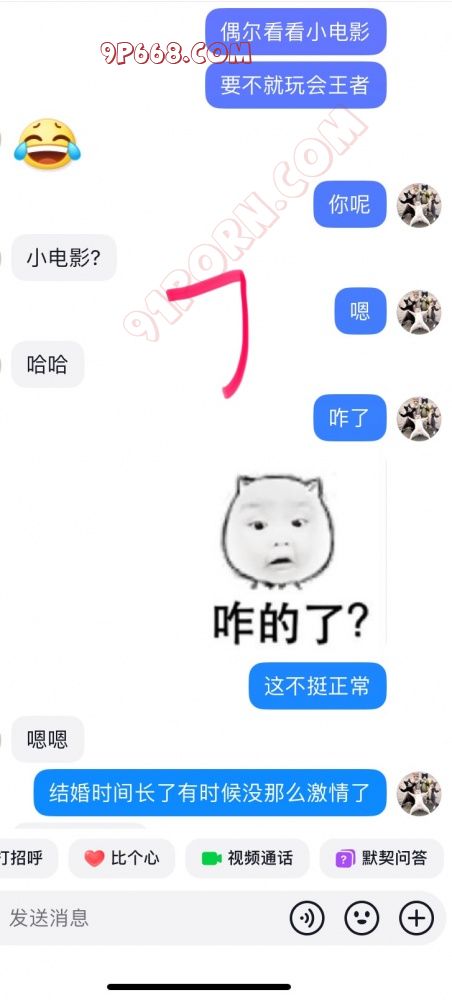Switch to voice message input

coord(307,918)
